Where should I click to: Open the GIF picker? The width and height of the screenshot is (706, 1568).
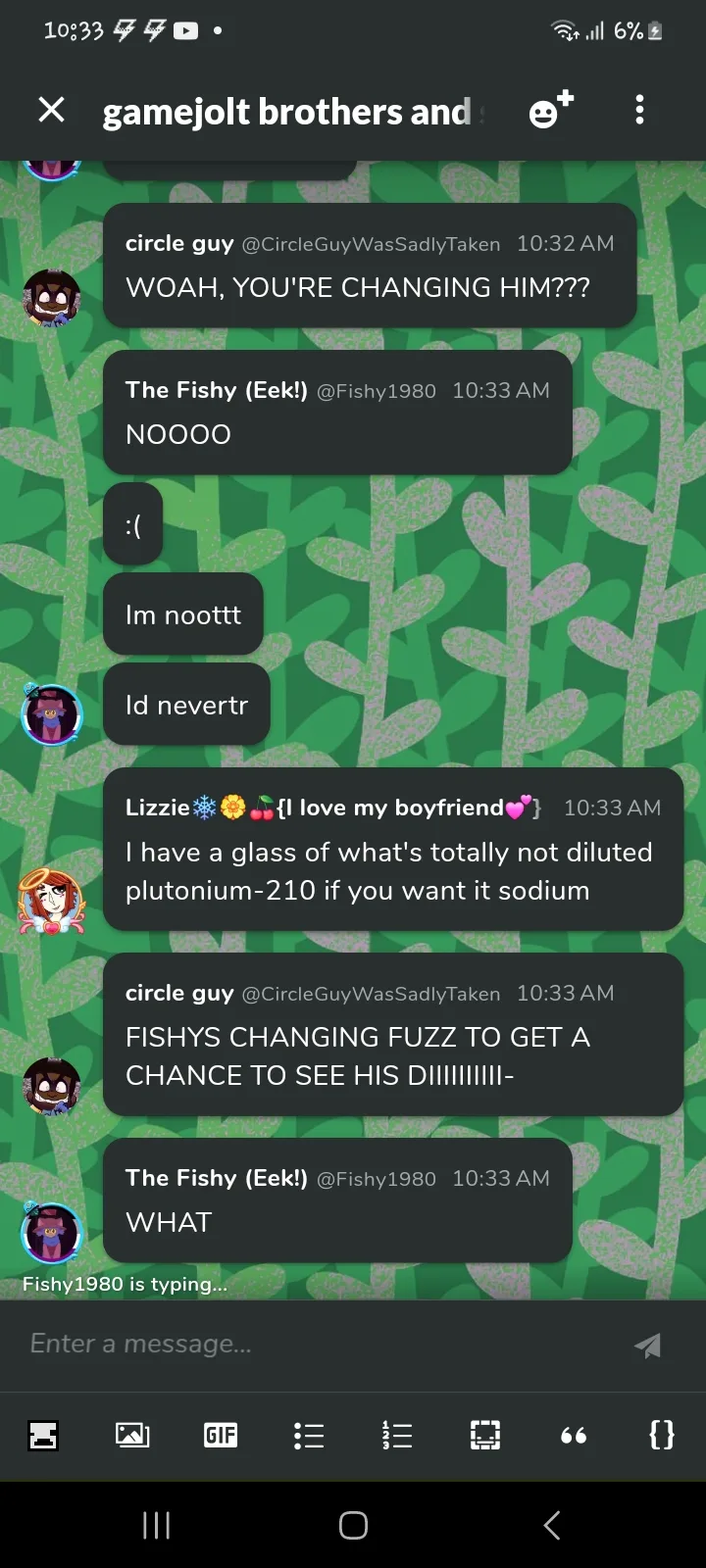coord(221,1436)
